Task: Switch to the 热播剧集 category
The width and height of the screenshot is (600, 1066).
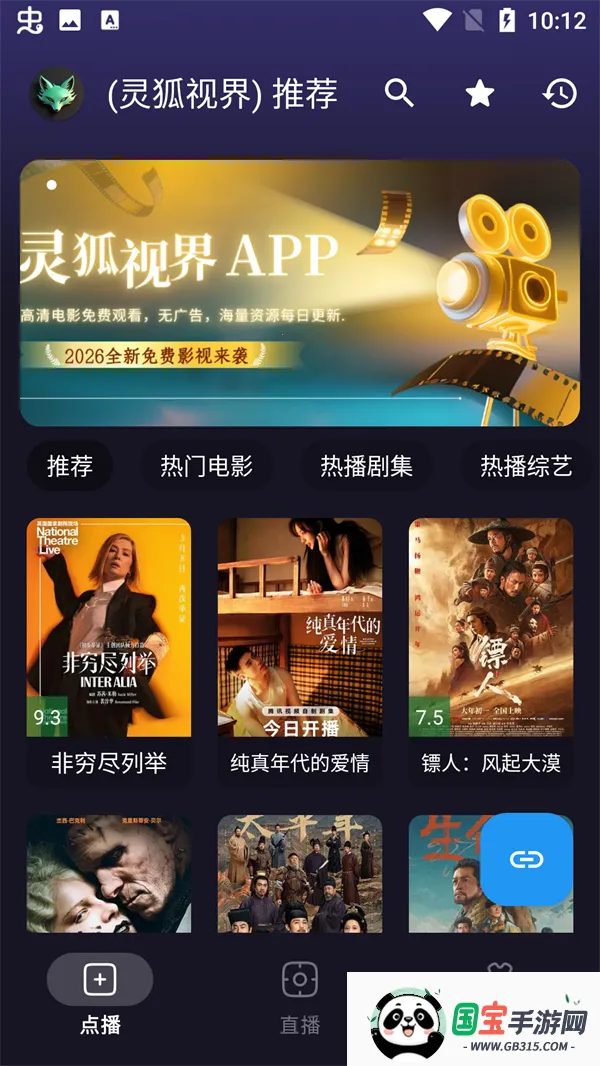Action: pyautogui.click(x=366, y=466)
